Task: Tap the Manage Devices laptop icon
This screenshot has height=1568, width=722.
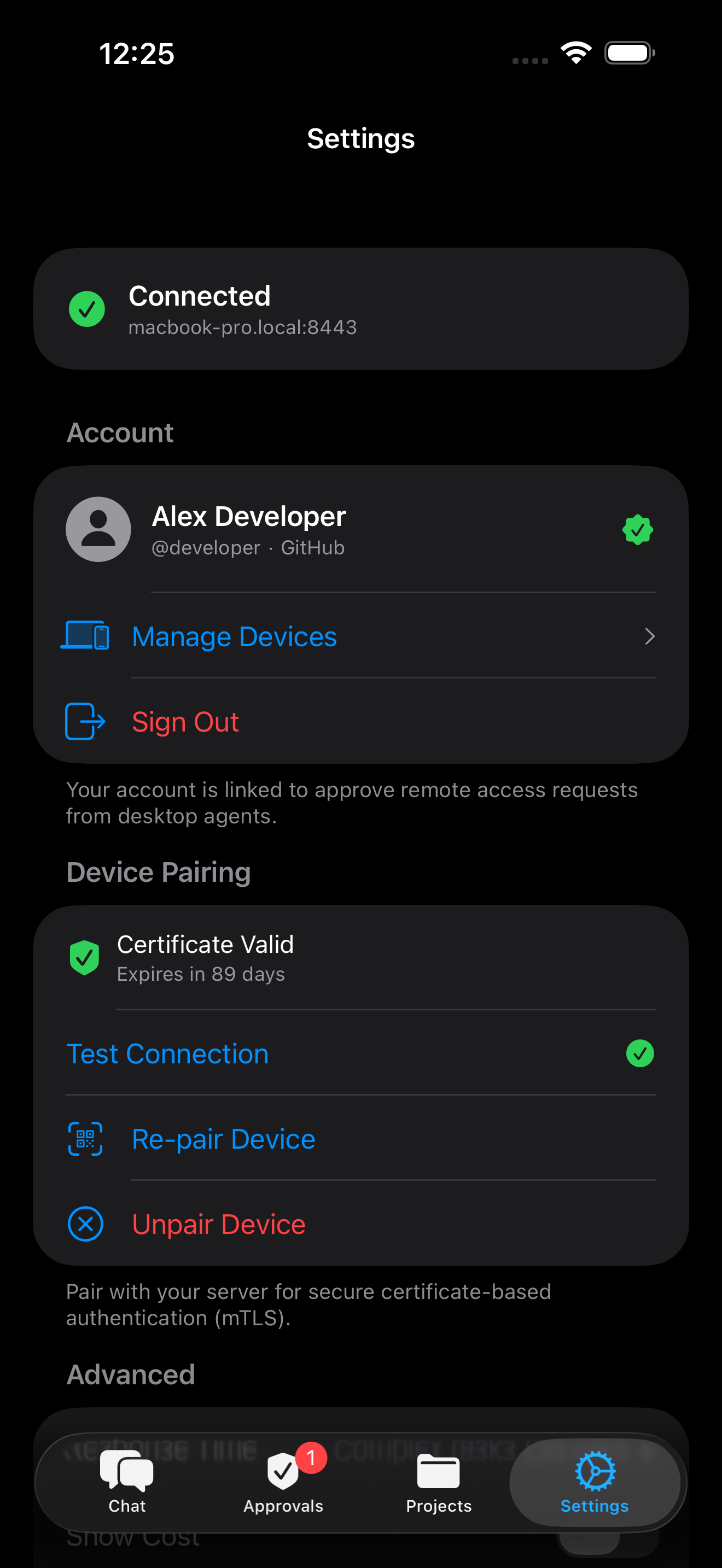Action: [x=85, y=636]
